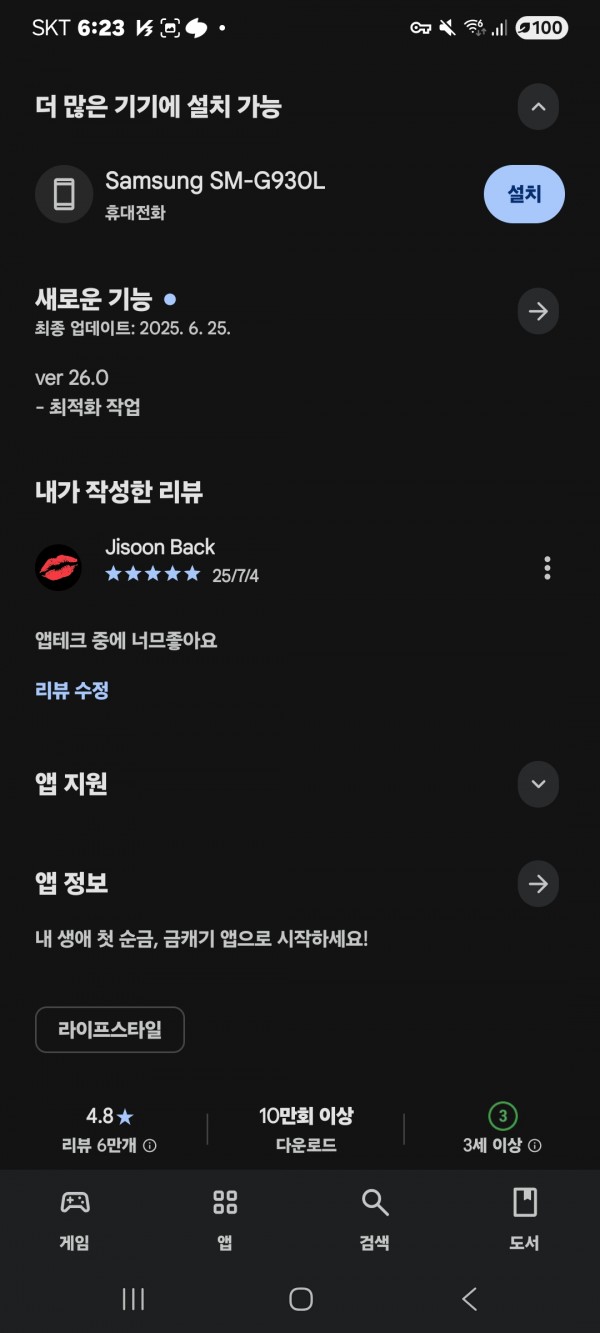Image resolution: width=600 pixels, height=1333 pixels.
Task: Switch to the 게임 tab
Action: [x=75, y=1218]
